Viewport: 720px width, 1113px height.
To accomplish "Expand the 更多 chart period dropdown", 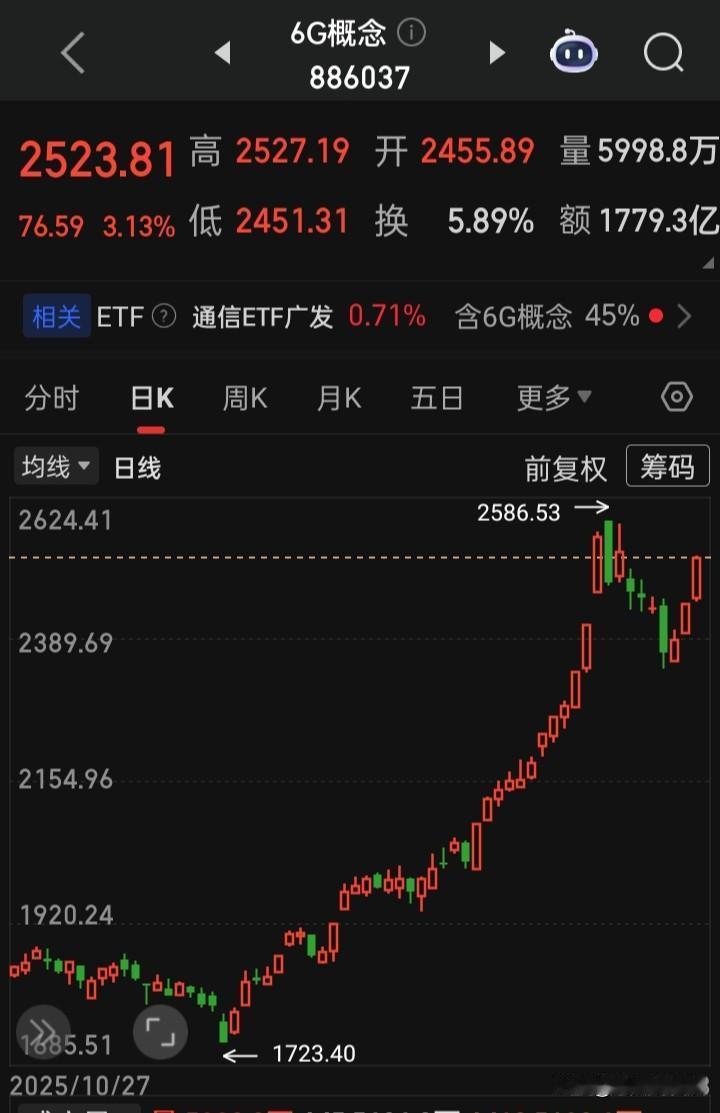I will (553, 397).
